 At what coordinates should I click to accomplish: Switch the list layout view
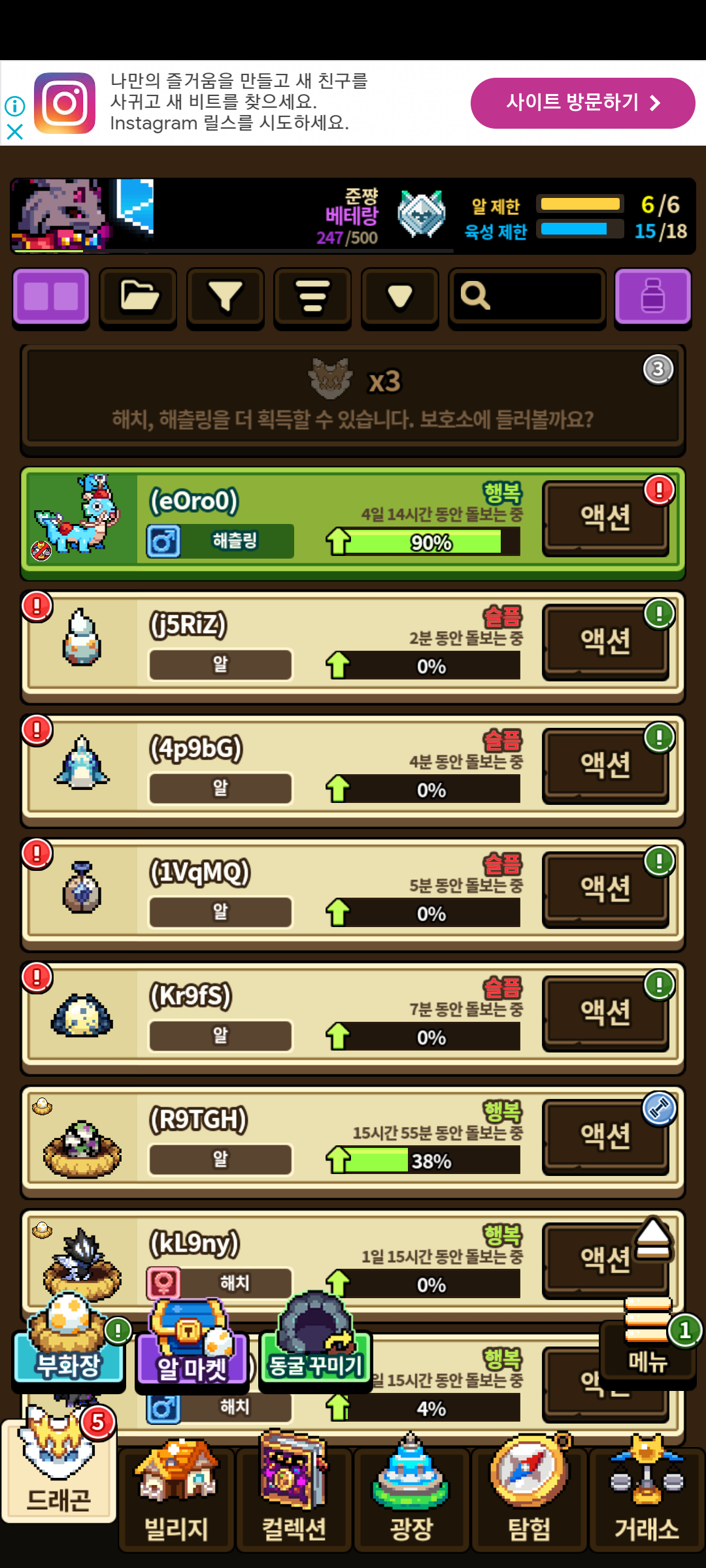pos(51,297)
